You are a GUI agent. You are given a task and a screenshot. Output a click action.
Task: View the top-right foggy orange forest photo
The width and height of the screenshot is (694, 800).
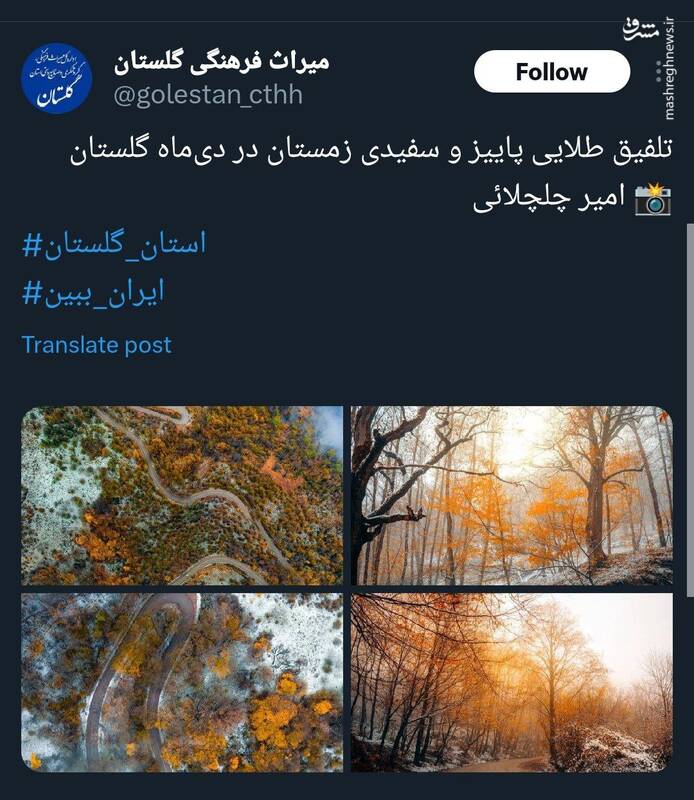pyautogui.click(x=511, y=496)
